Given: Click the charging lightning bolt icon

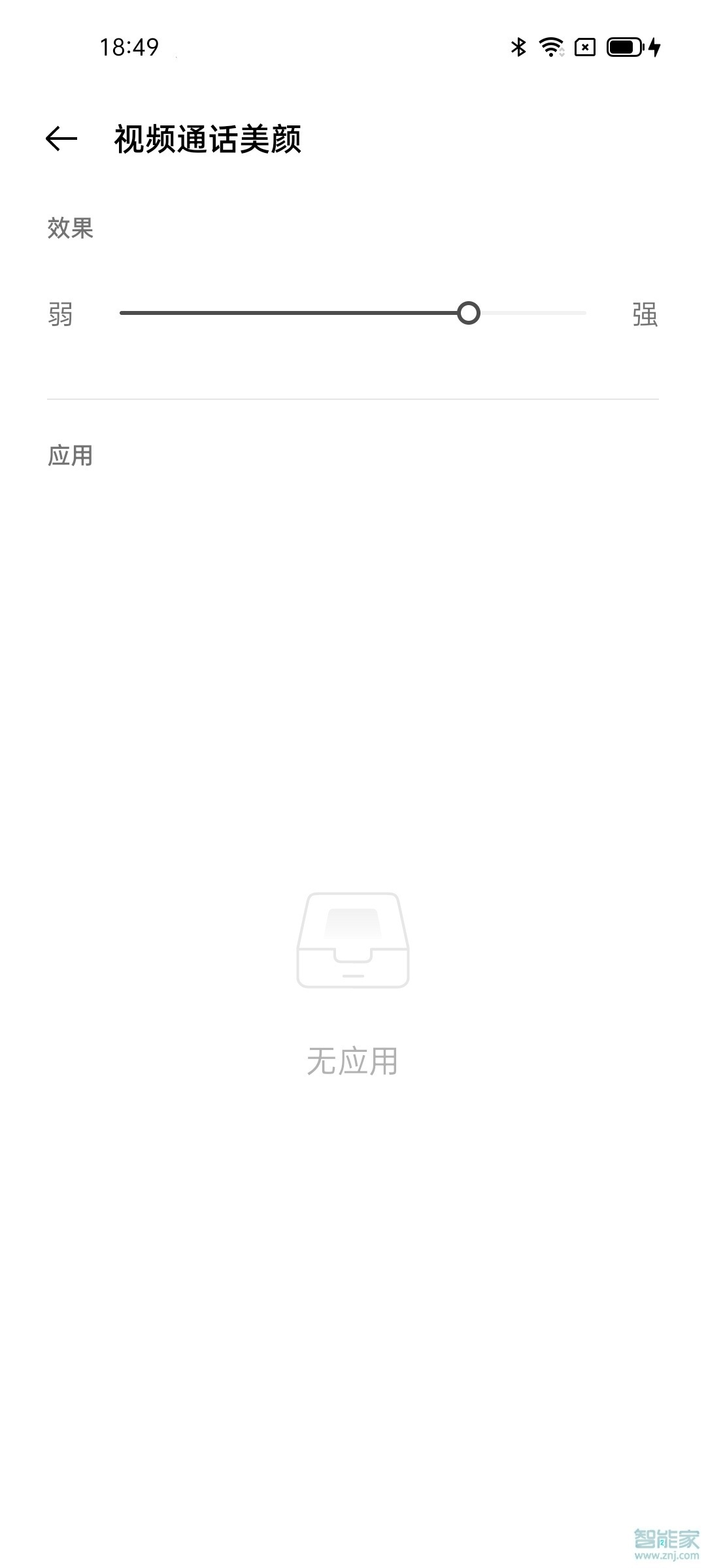Looking at the screenshot, I should pyautogui.click(x=656, y=47).
